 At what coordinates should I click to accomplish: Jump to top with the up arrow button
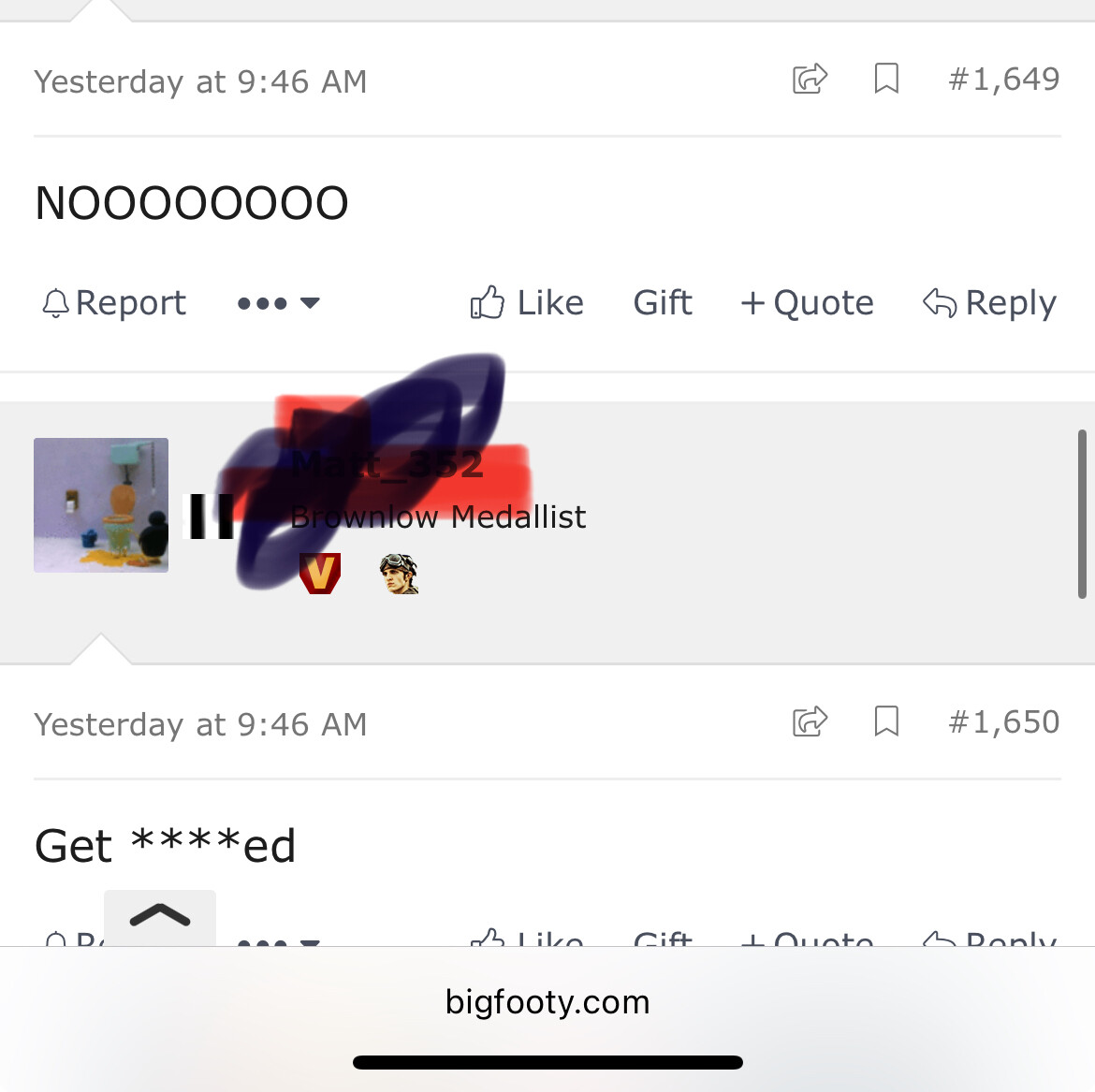(160, 917)
